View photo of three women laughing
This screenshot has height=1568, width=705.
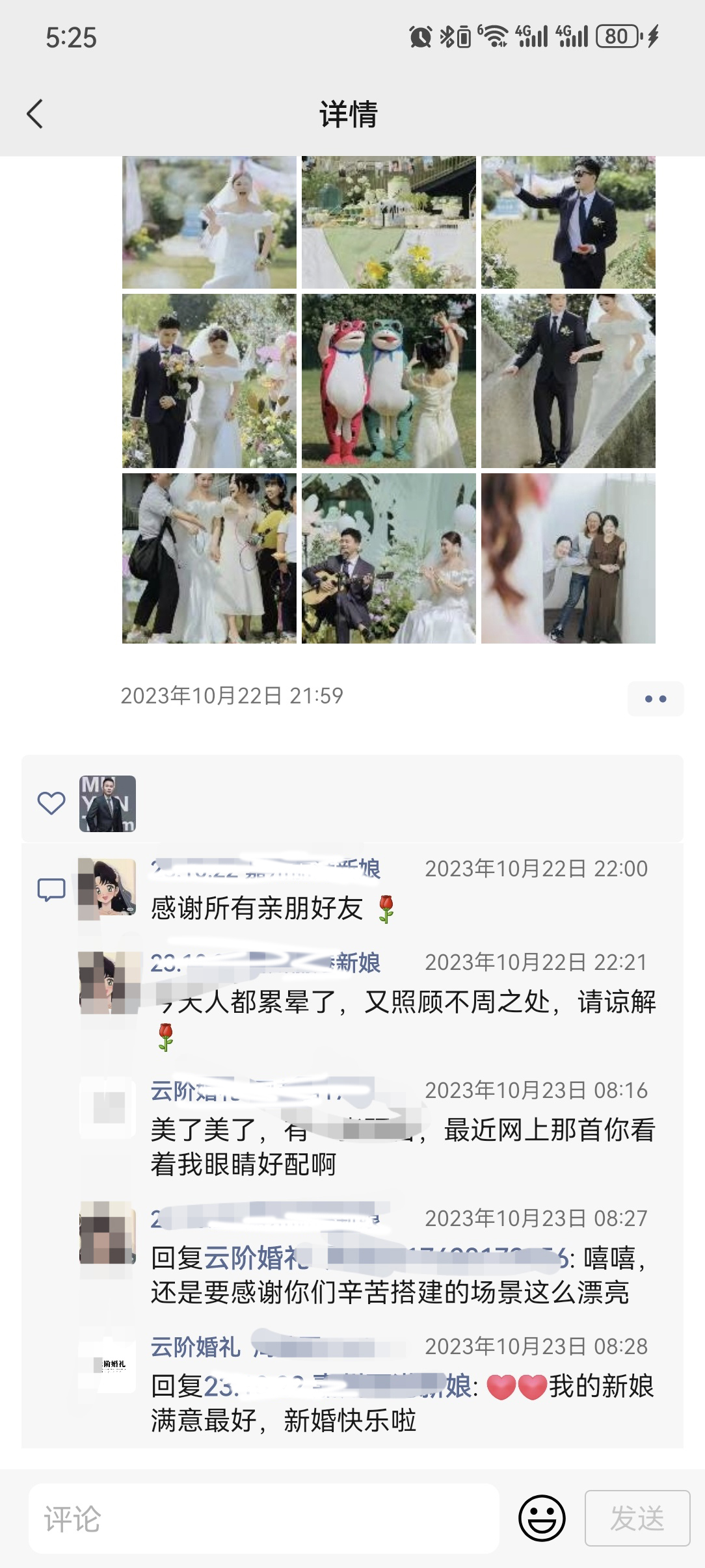(x=568, y=558)
